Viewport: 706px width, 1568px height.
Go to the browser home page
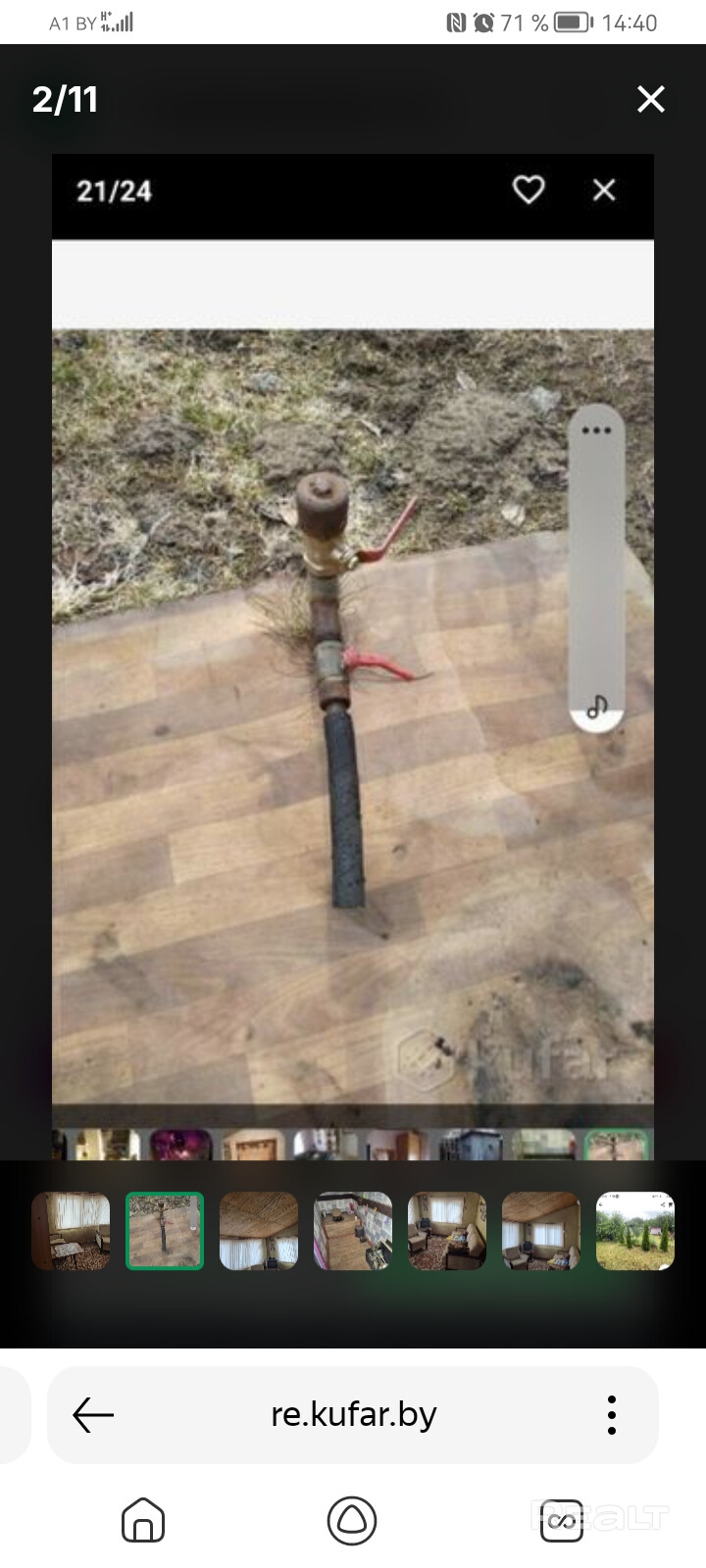(x=143, y=1521)
